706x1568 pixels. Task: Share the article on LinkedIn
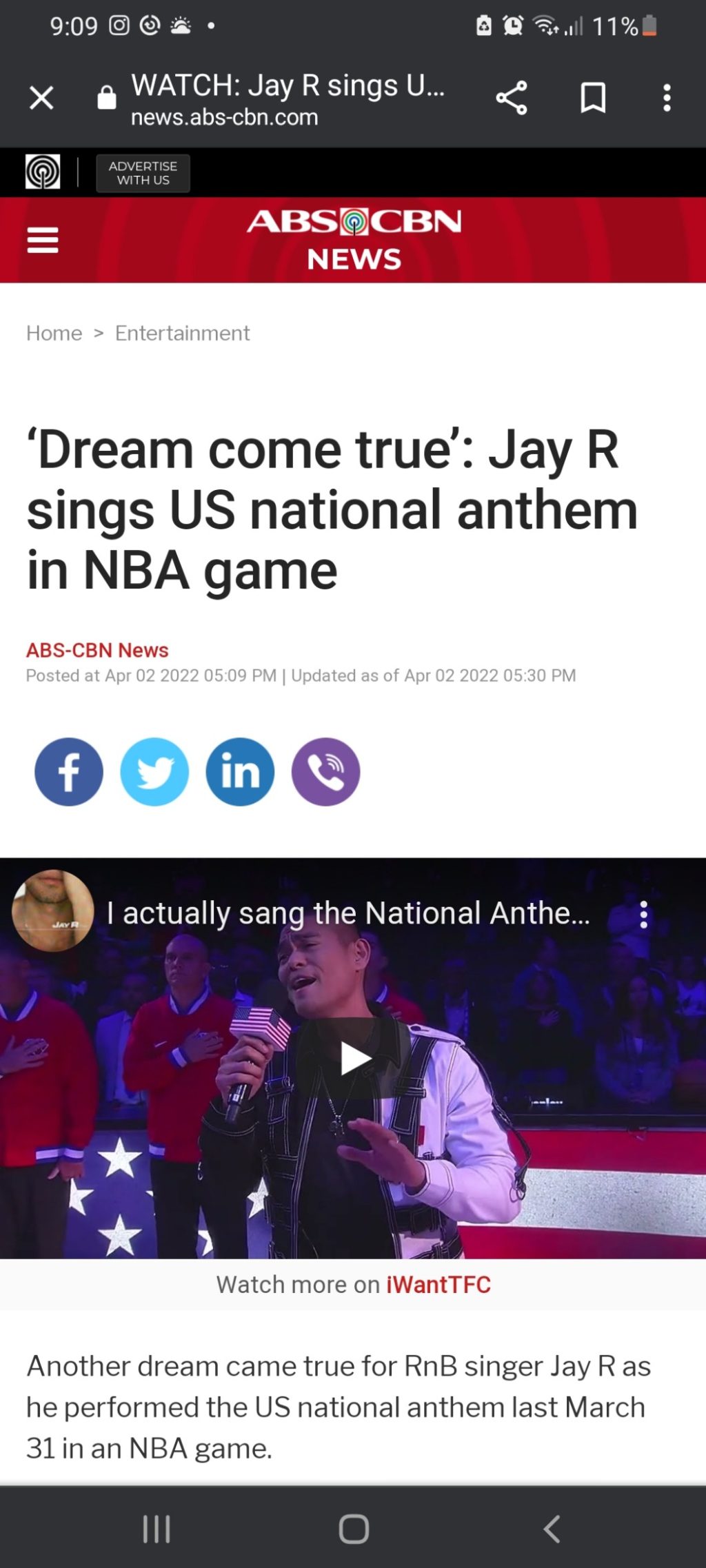[x=240, y=772]
